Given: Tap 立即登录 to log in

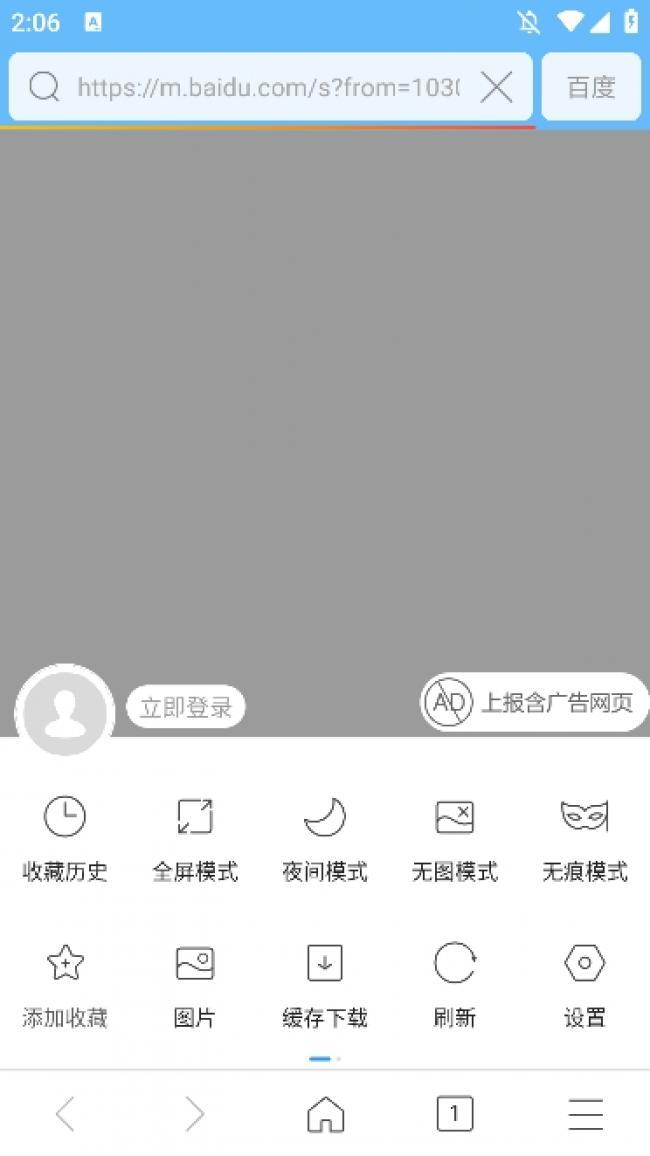Looking at the screenshot, I should (186, 708).
